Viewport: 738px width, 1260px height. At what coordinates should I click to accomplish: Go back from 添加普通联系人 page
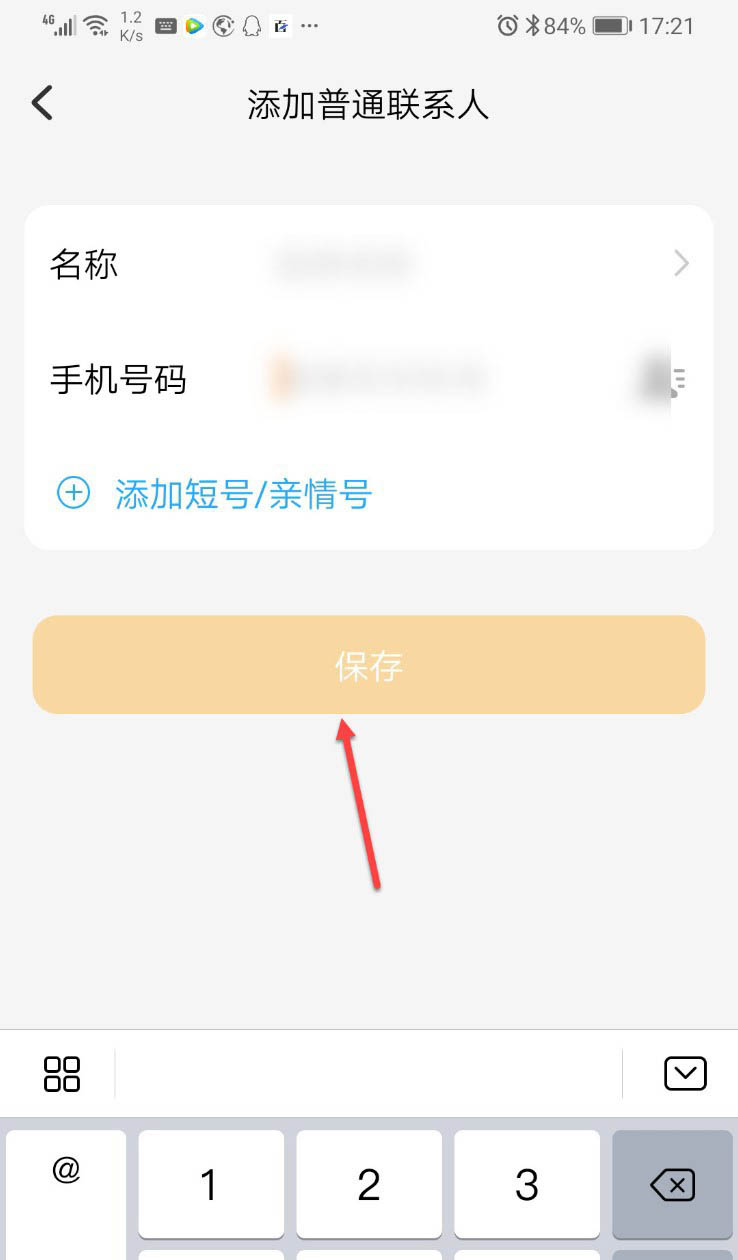pos(42,103)
